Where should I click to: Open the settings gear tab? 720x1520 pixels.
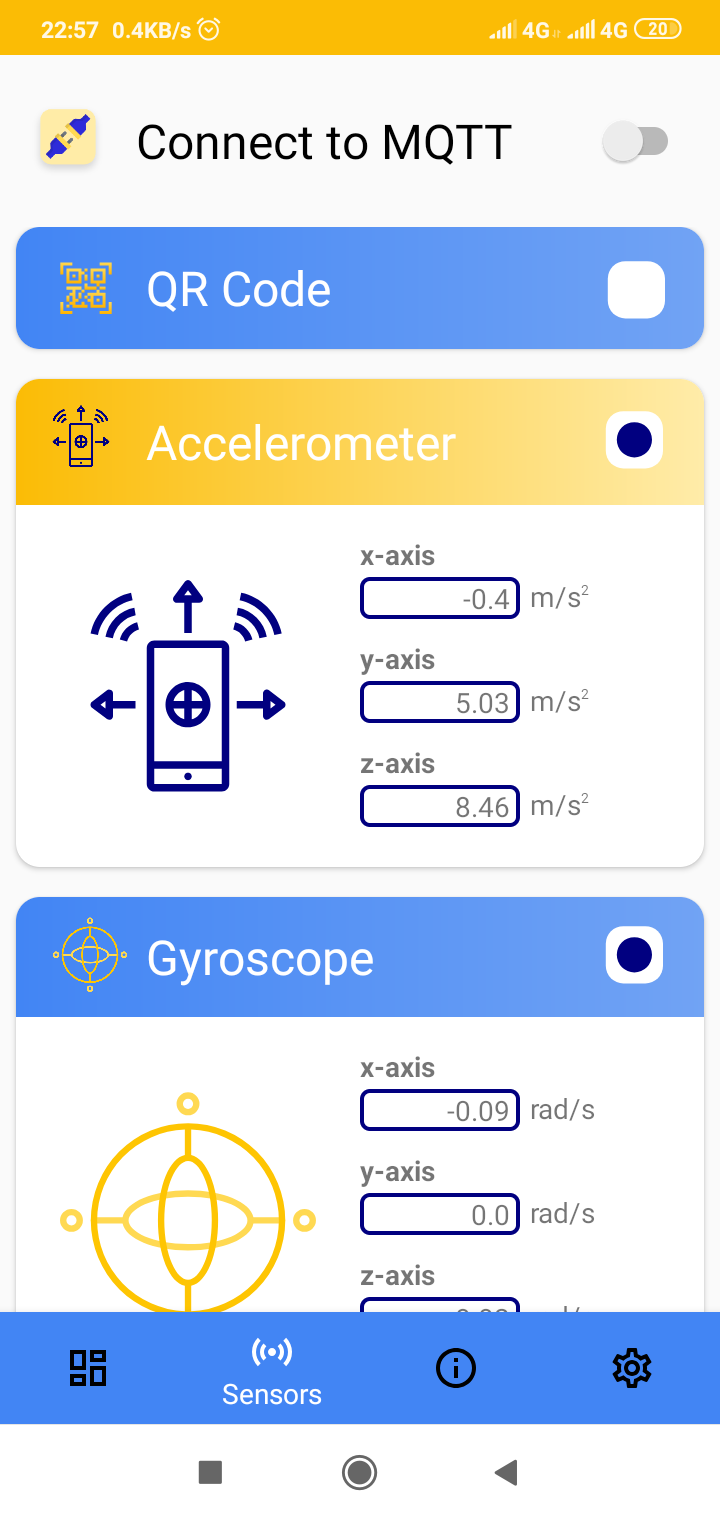631,1367
